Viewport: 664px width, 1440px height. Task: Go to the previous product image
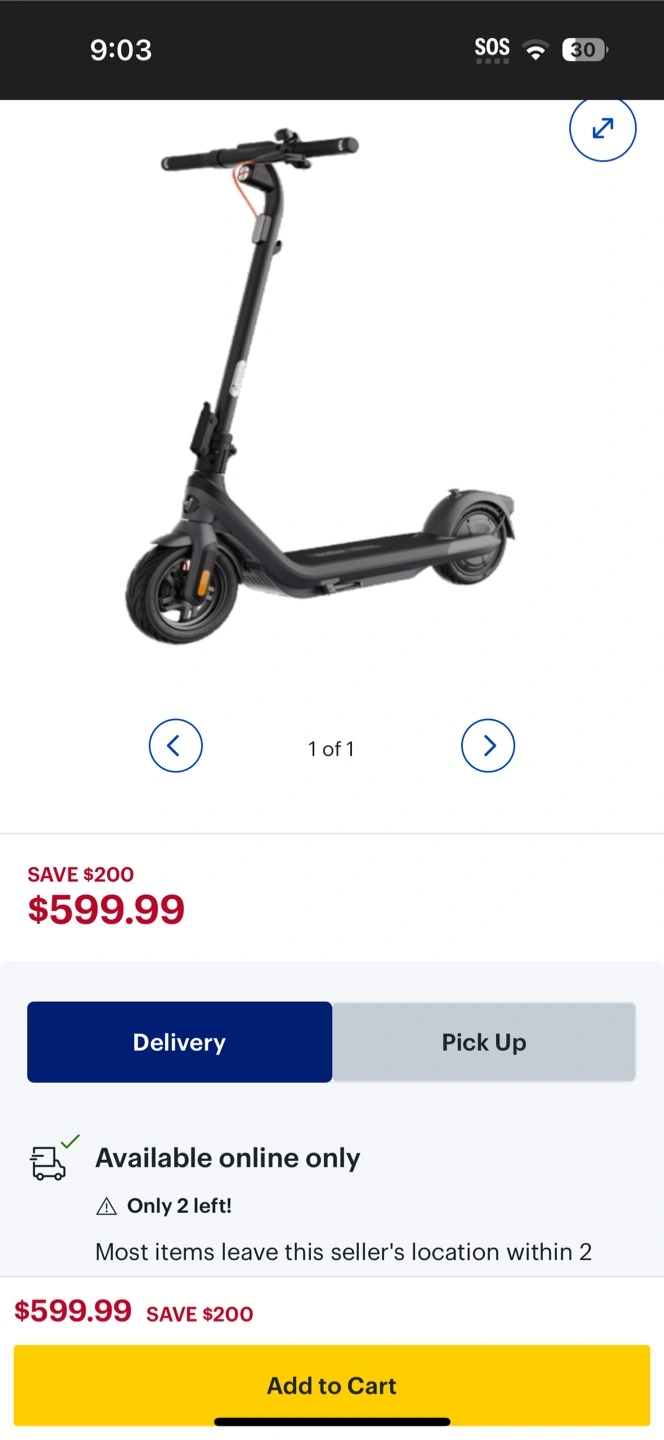point(176,746)
